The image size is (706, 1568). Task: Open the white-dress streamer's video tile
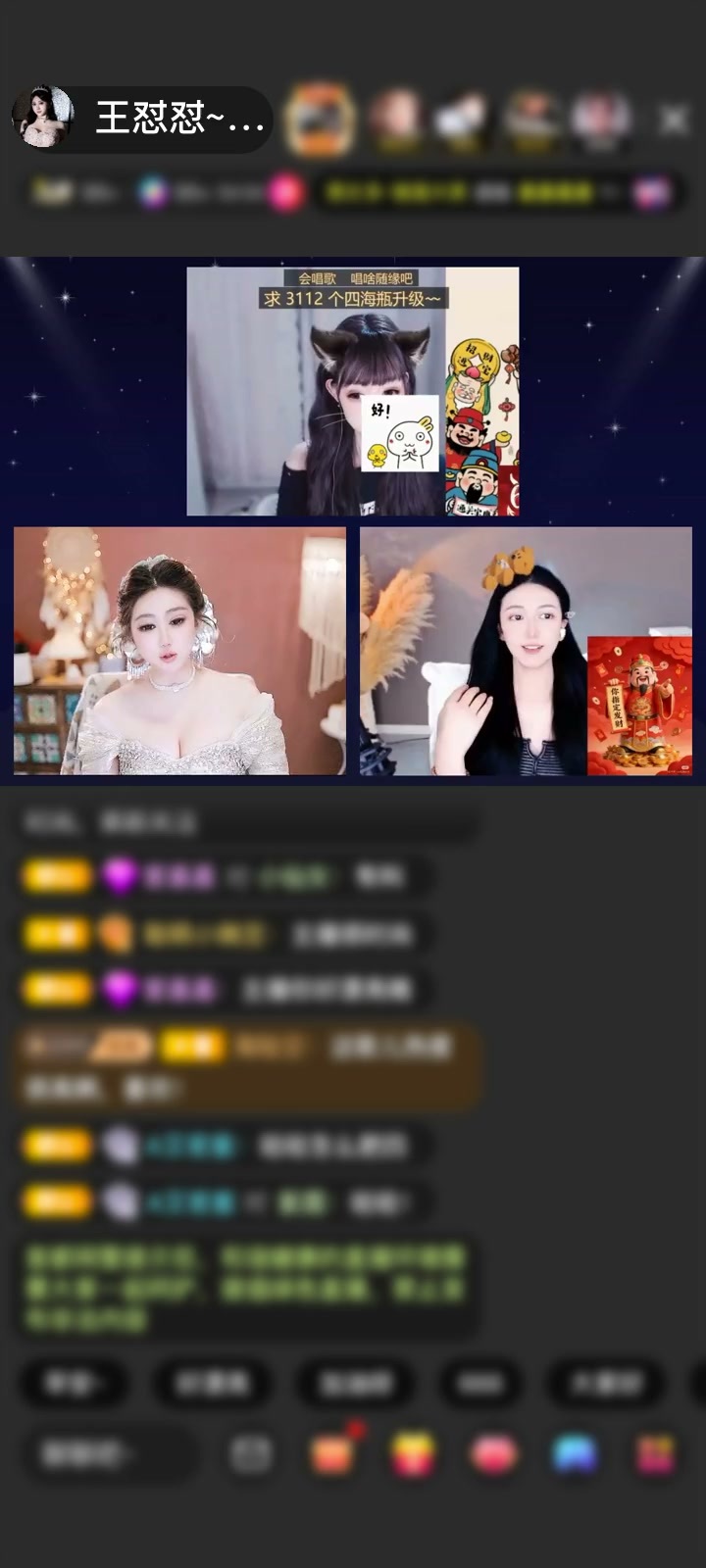[180, 652]
